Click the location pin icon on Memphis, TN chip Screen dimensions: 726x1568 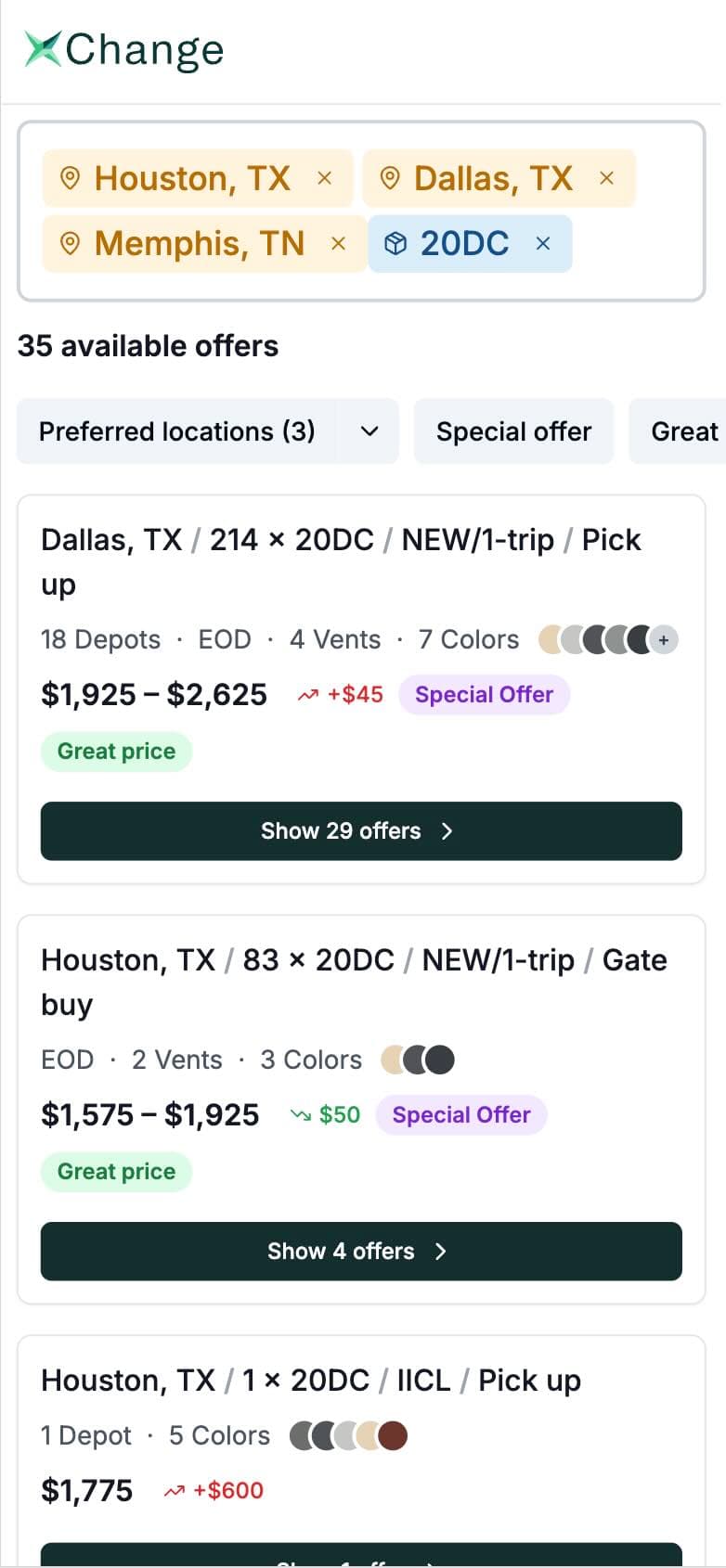click(72, 243)
